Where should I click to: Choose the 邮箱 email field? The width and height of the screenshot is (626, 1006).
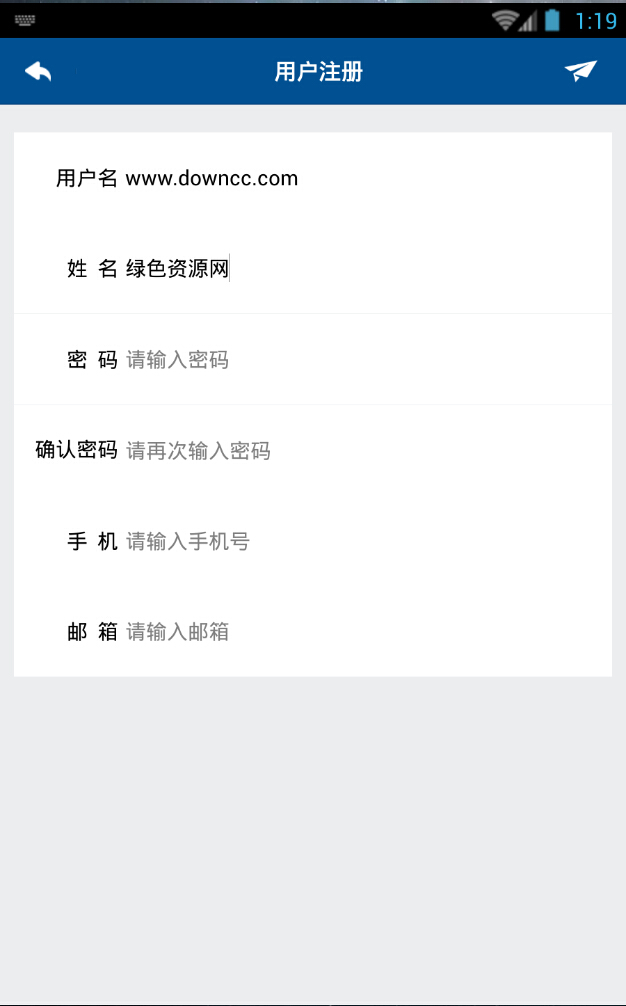360,632
